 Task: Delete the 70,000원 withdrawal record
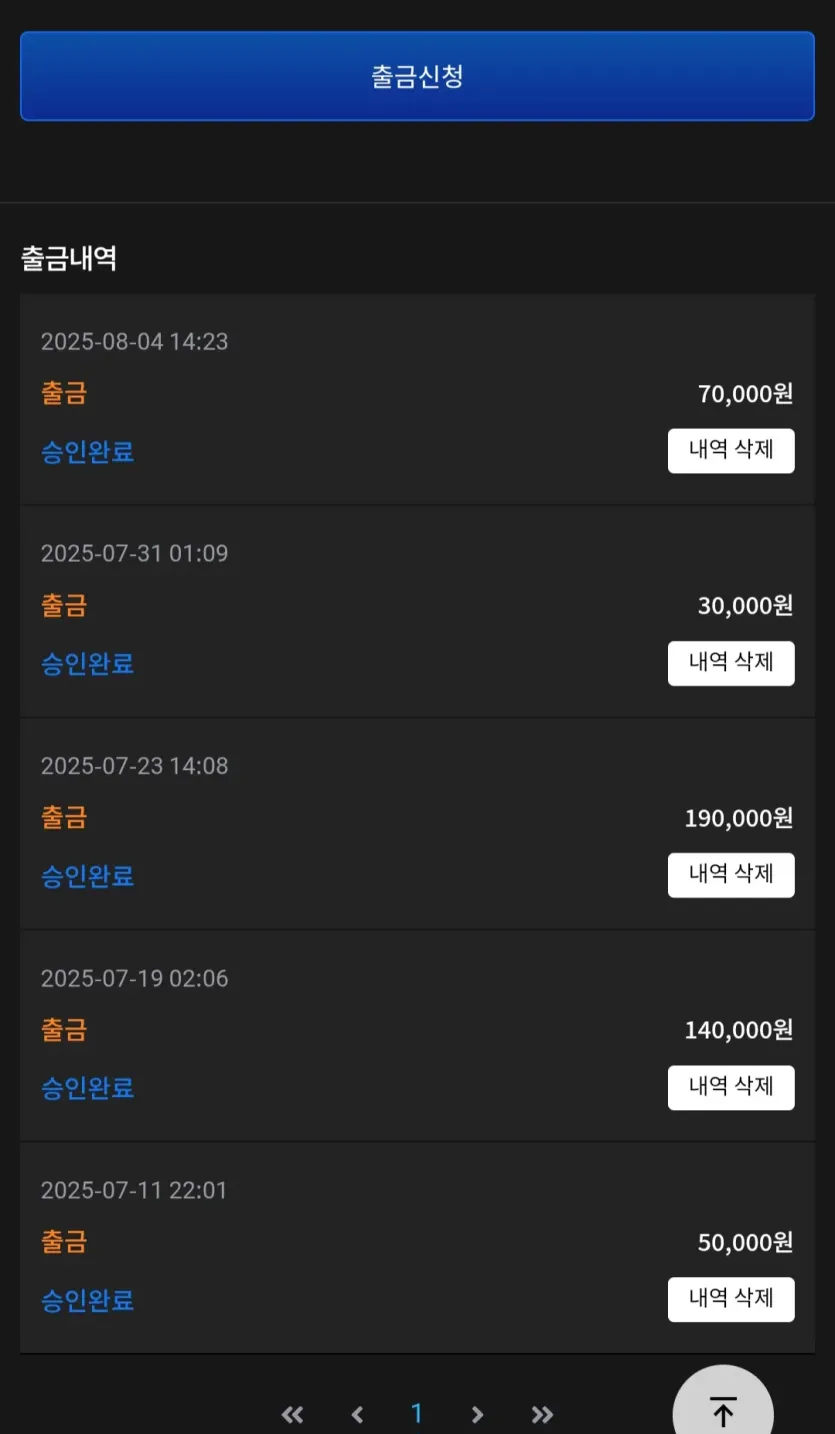[731, 451]
